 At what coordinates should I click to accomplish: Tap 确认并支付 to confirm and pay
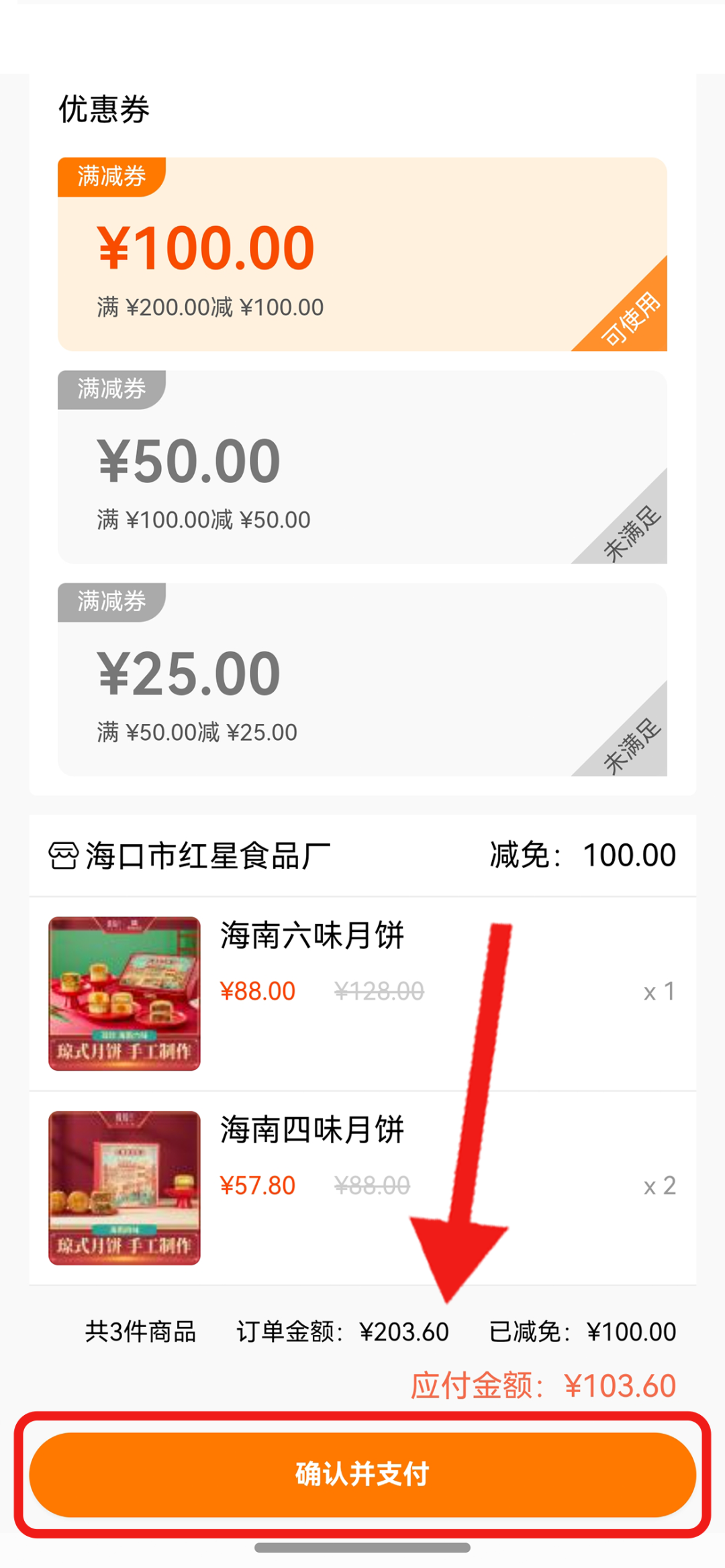362,1474
